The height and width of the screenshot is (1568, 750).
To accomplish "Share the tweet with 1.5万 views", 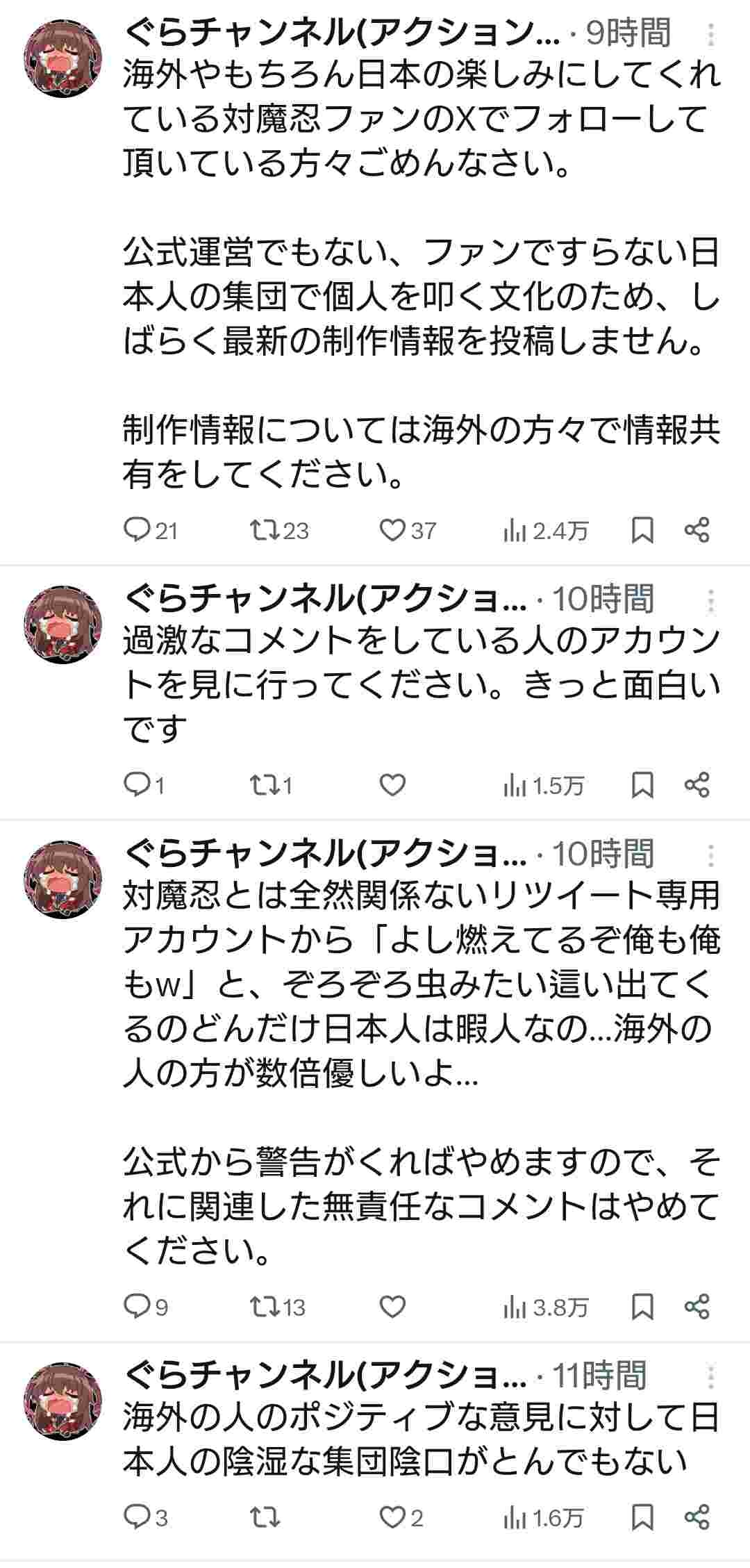I will pyautogui.click(x=697, y=785).
